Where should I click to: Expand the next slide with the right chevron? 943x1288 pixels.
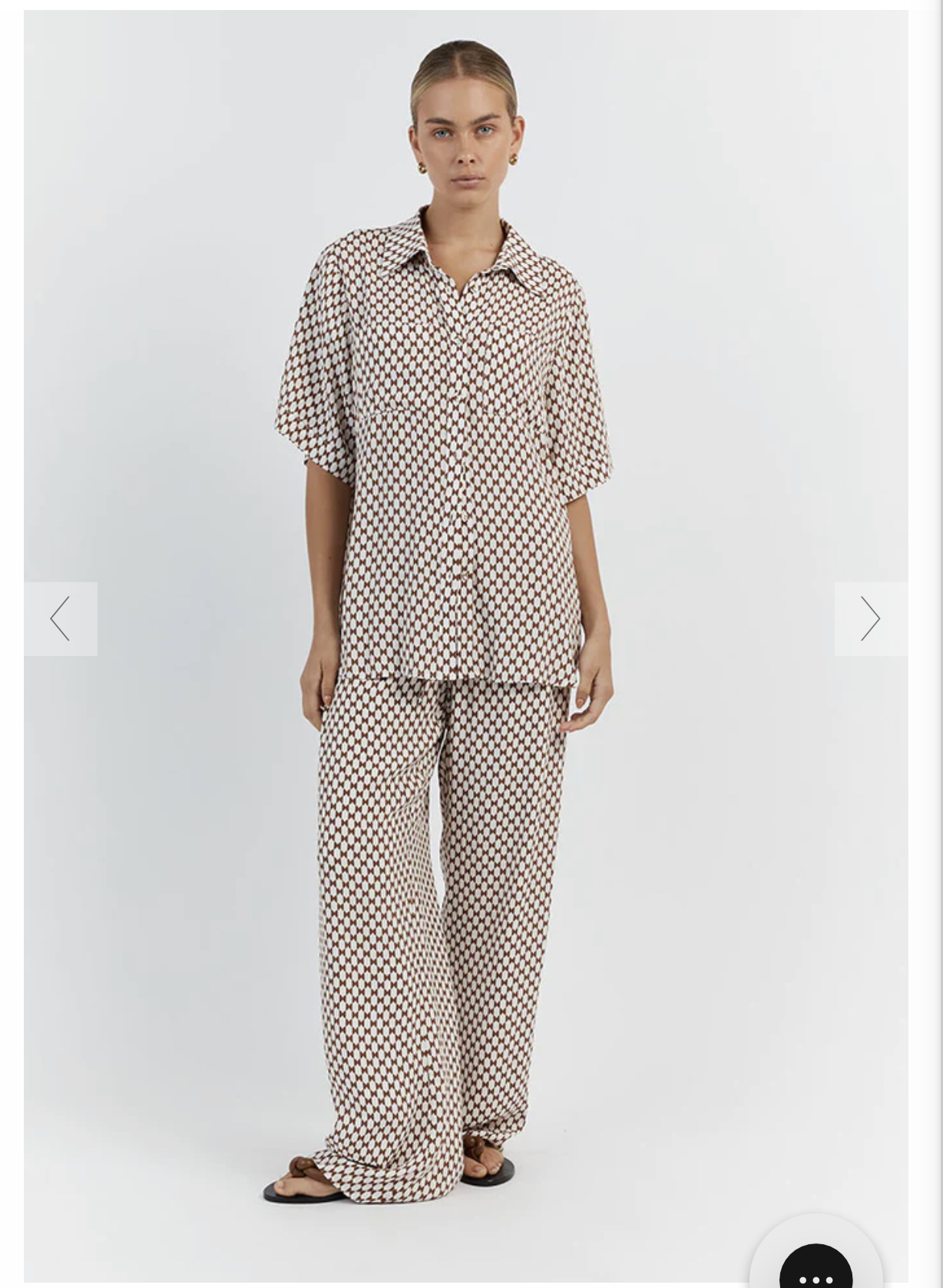[x=872, y=617]
